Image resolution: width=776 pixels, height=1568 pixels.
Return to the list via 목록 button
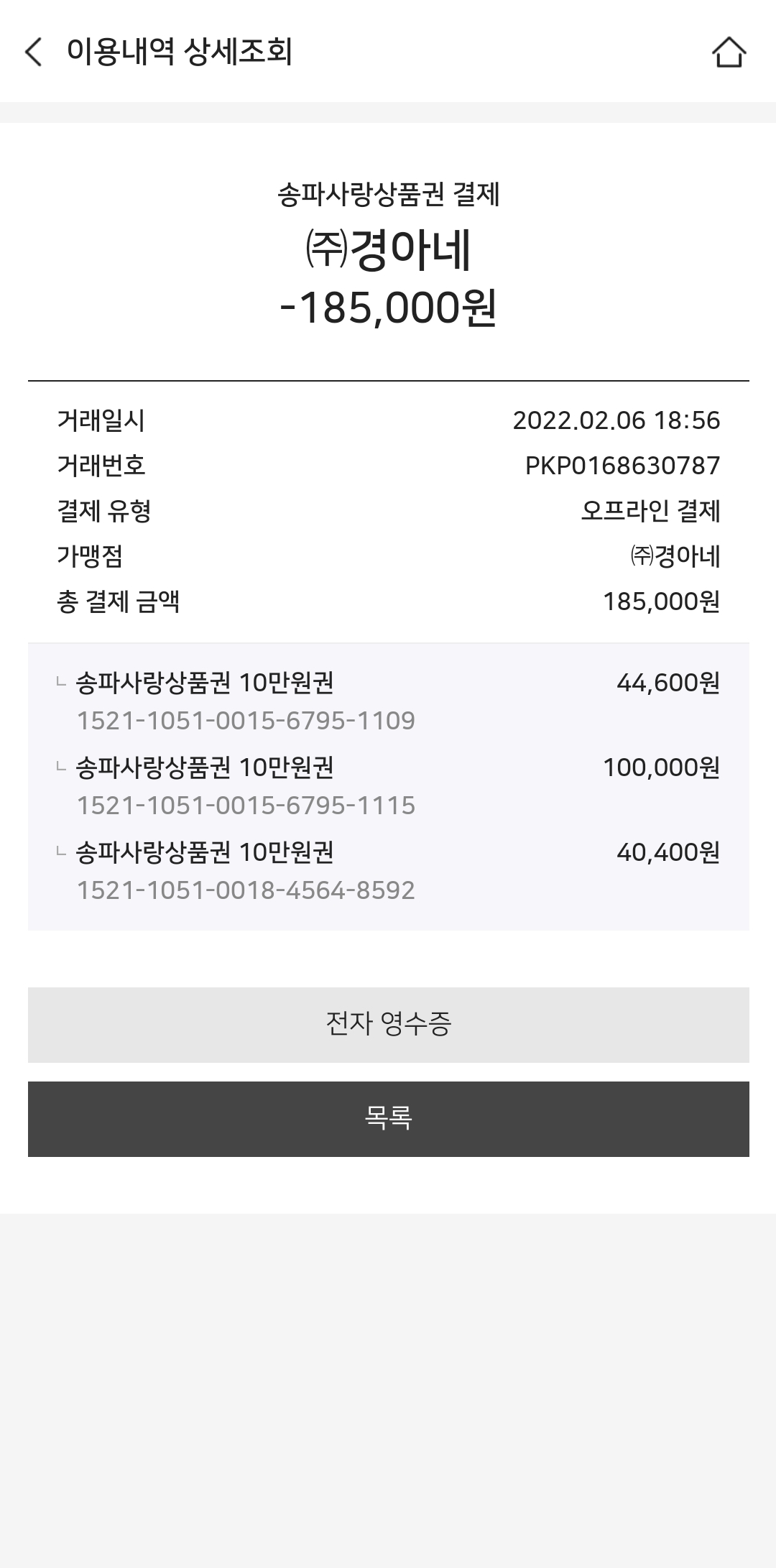(388, 1119)
